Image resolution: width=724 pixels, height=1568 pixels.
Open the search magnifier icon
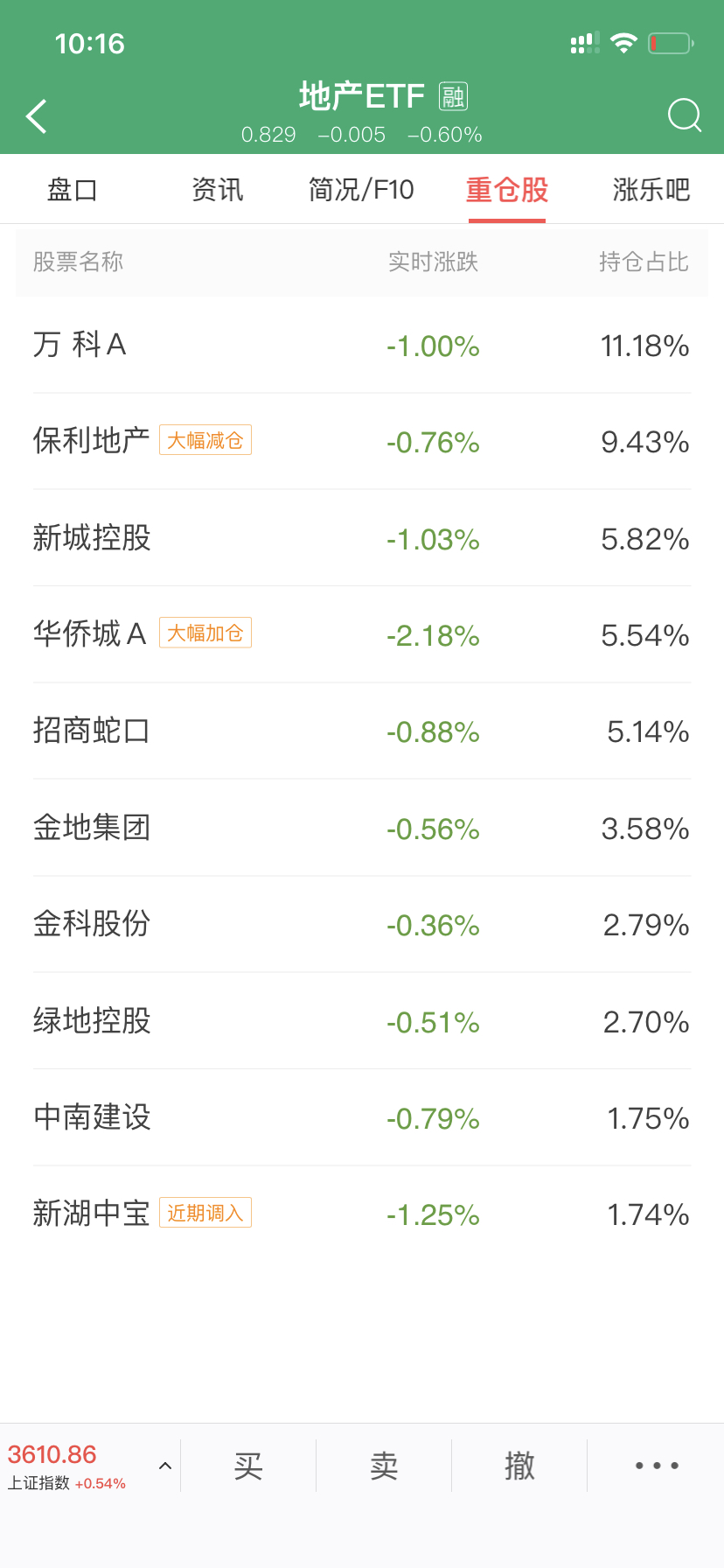point(684,115)
